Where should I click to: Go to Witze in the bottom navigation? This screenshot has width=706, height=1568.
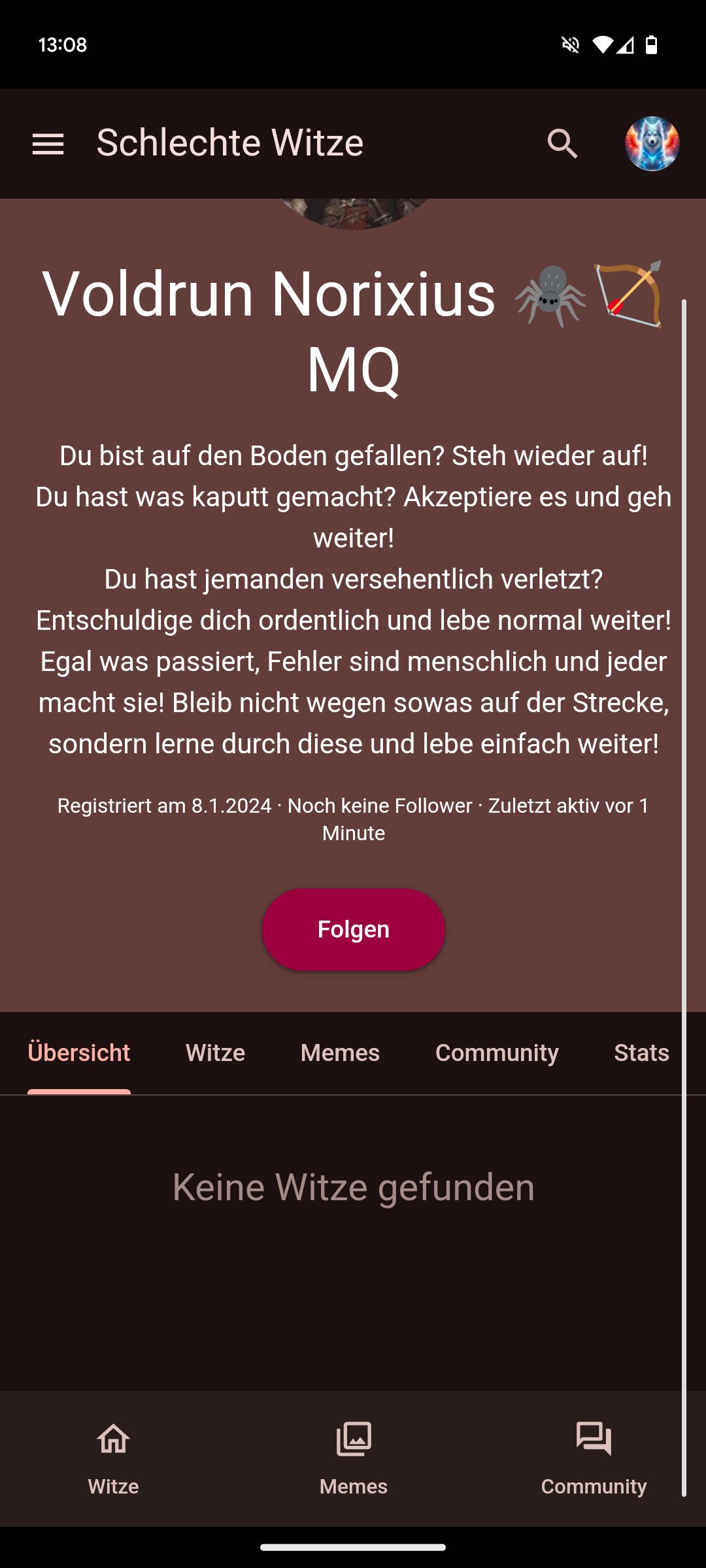pos(114,1458)
